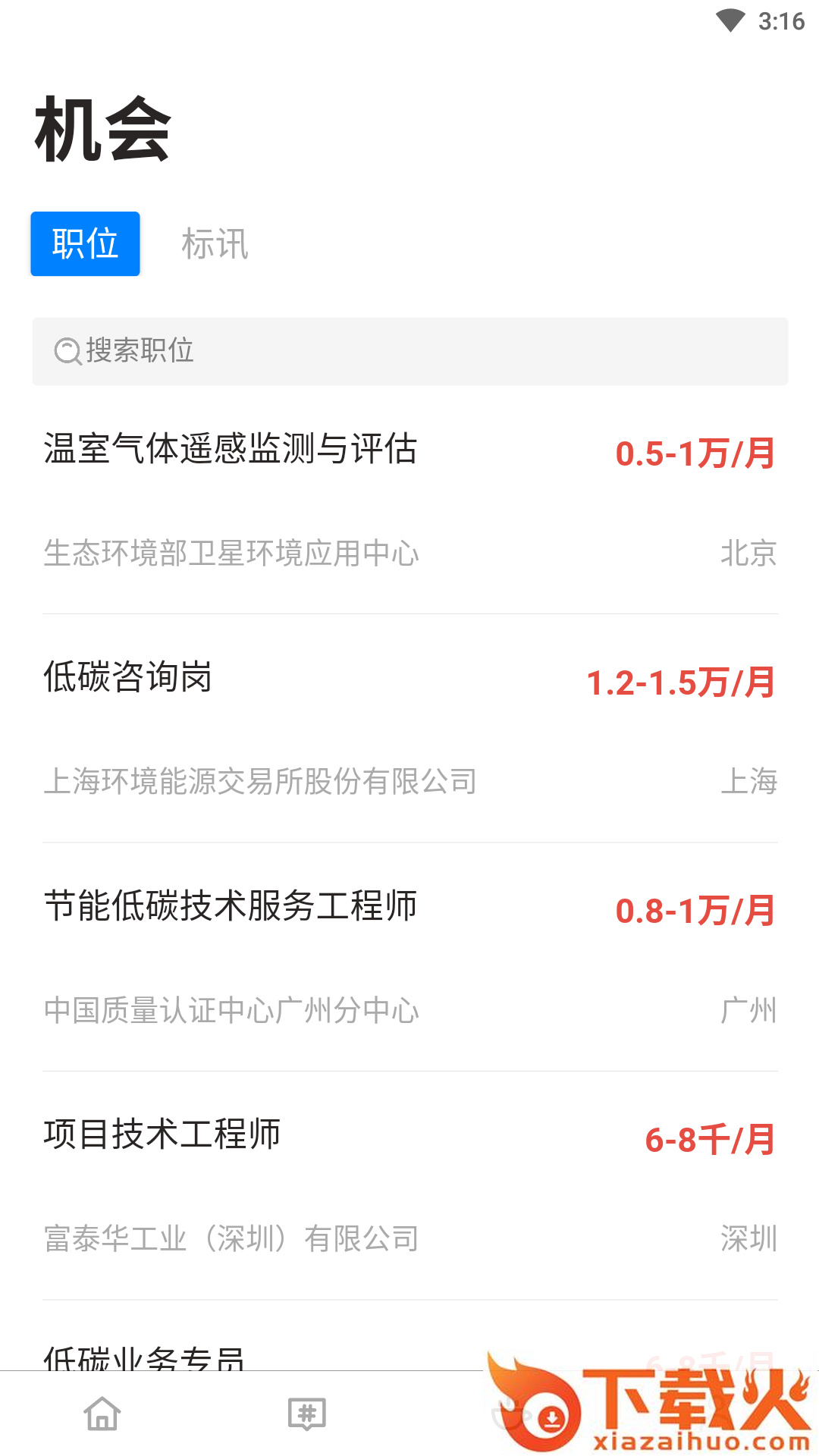This screenshot has width=819, height=1456.
Task: Open the 温室气体遥感监测与评估 job listing
Action: [x=409, y=500]
